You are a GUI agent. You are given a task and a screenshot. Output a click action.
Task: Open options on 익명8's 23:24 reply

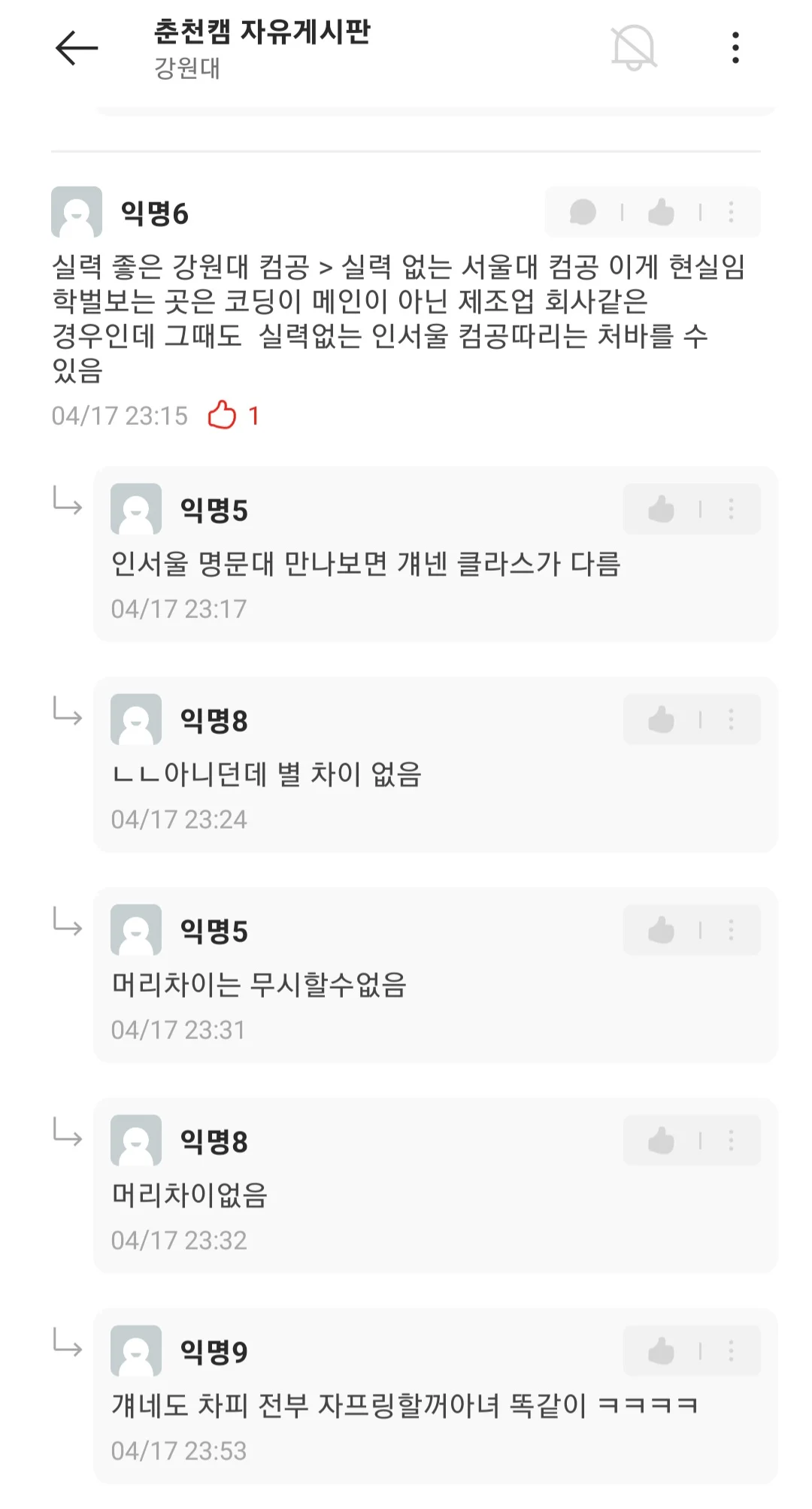(x=731, y=720)
